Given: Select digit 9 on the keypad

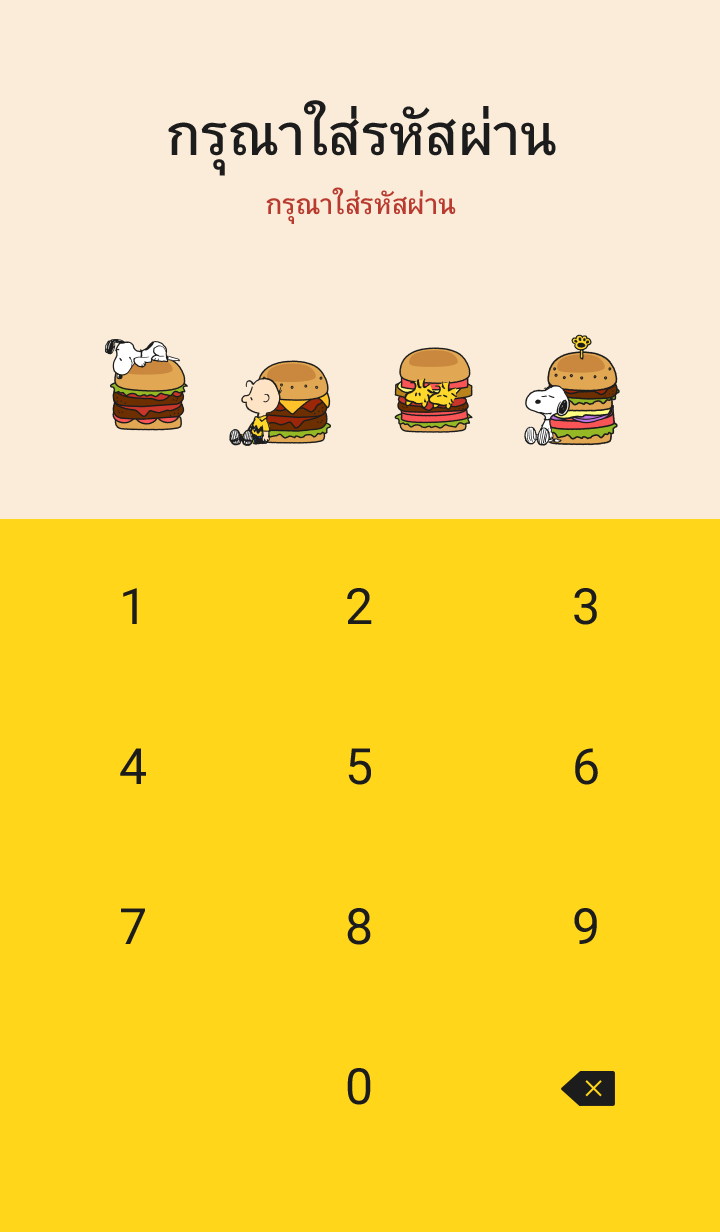Looking at the screenshot, I should 586,927.
